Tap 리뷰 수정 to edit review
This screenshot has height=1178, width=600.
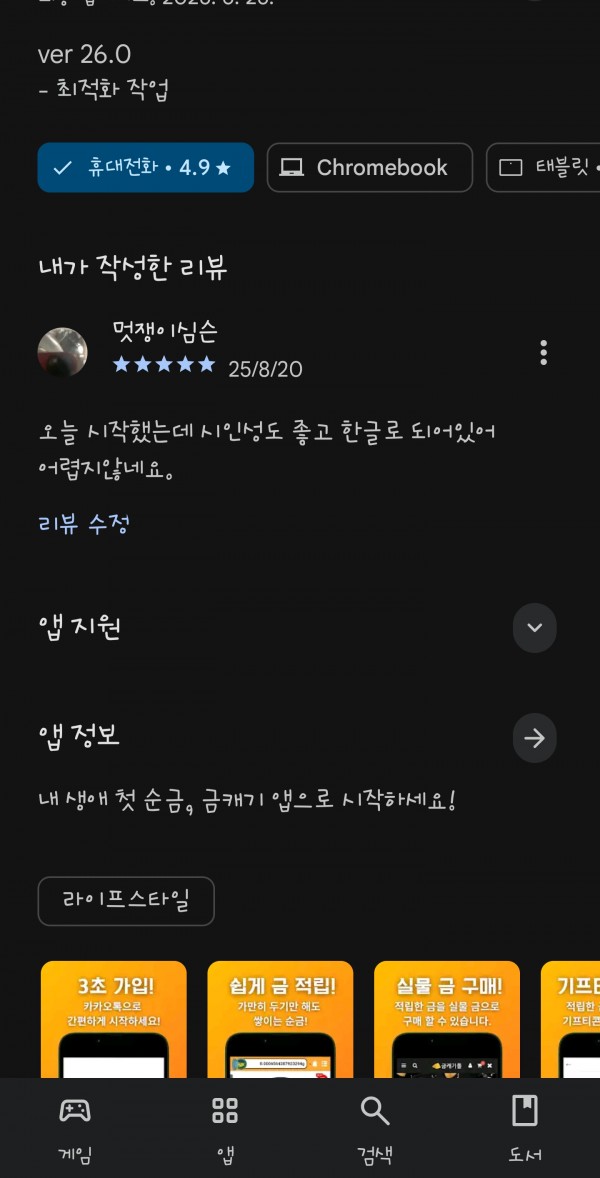pos(83,524)
